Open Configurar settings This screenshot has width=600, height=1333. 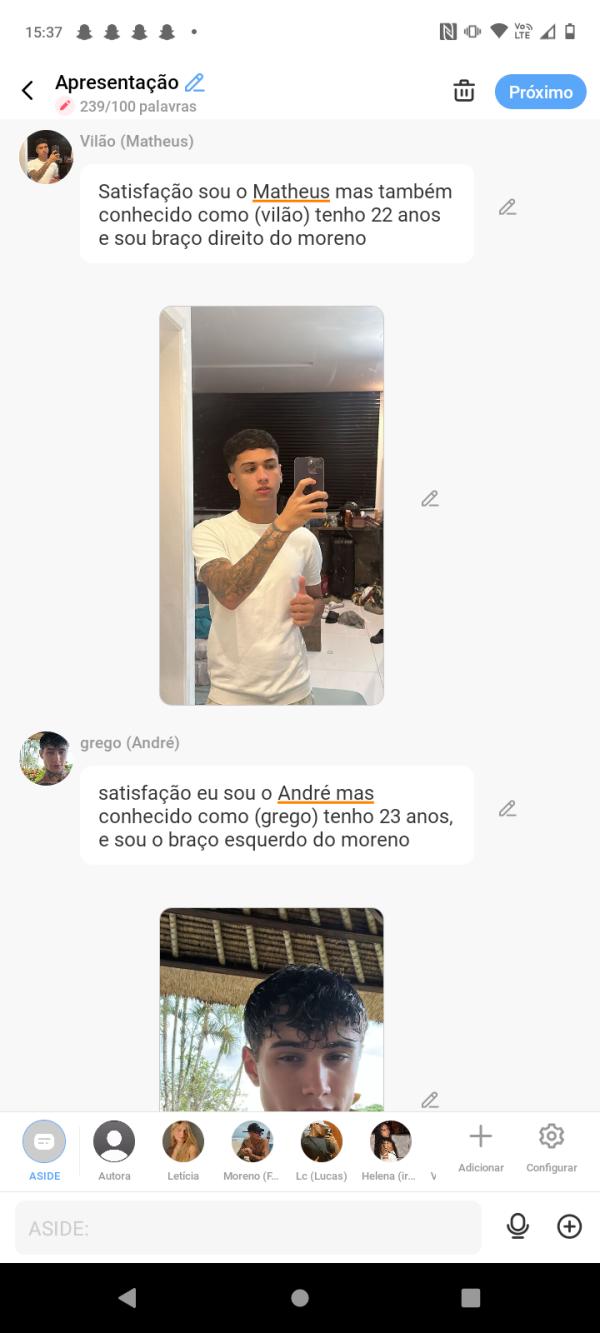[551, 1145]
